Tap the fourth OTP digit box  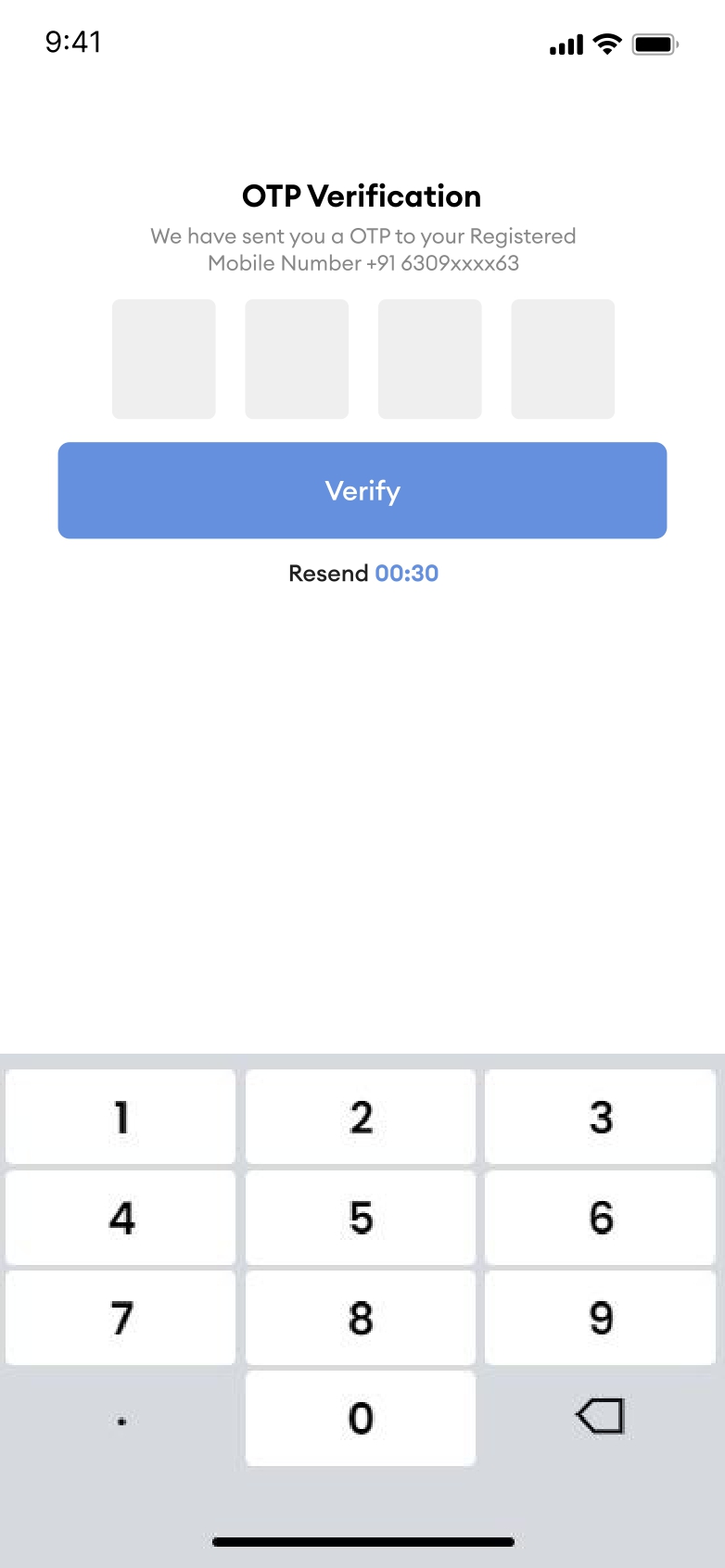(x=563, y=359)
